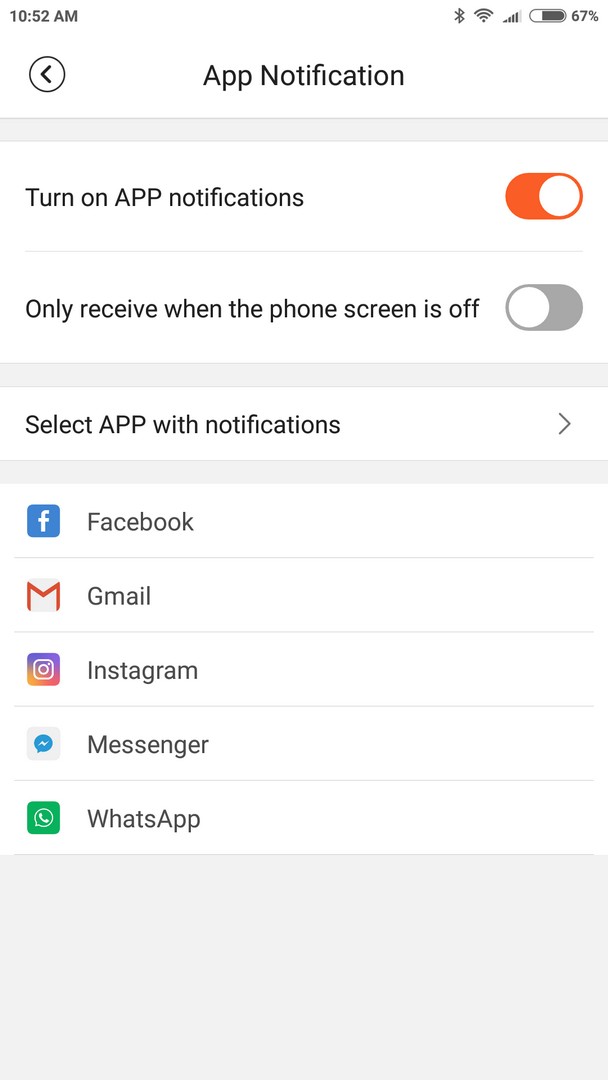Viewport: 608px width, 1080px height.
Task: Tap the Facebook row
Action: 304,521
